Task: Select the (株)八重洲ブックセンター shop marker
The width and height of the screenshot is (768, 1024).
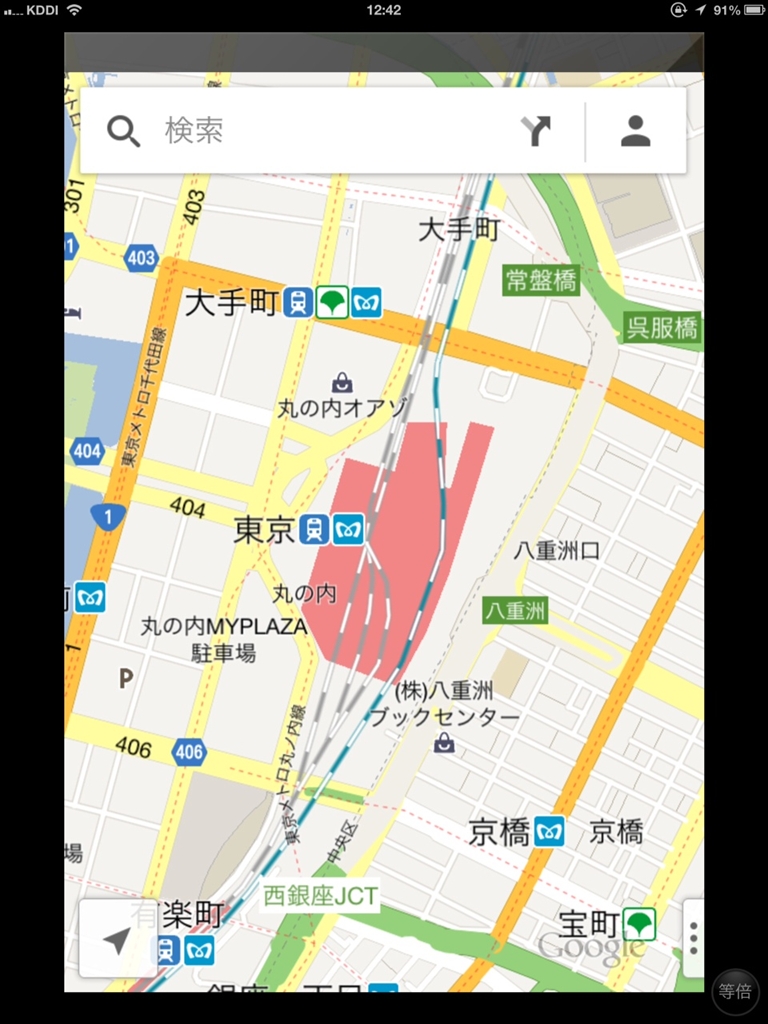Action: pyautogui.click(x=444, y=743)
